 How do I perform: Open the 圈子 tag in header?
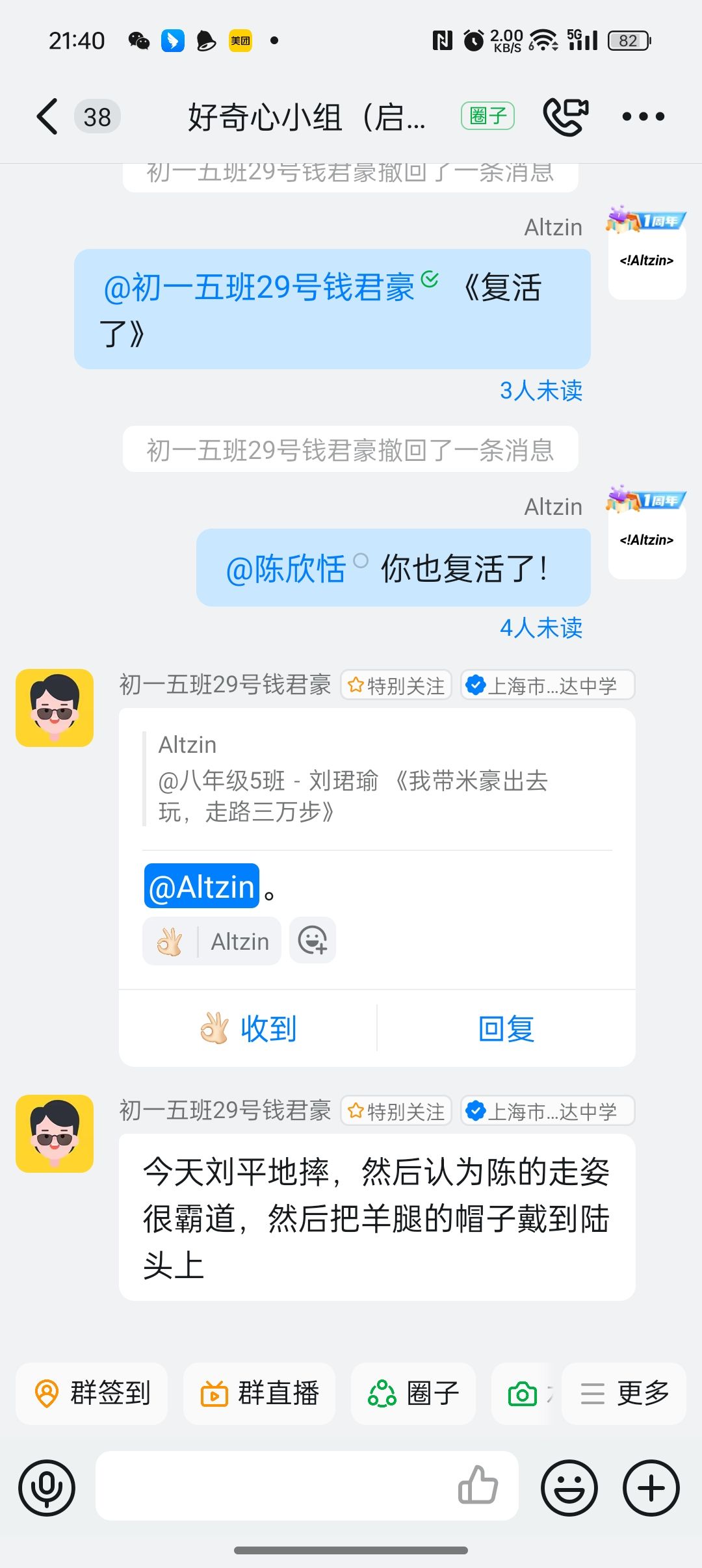[x=487, y=116]
